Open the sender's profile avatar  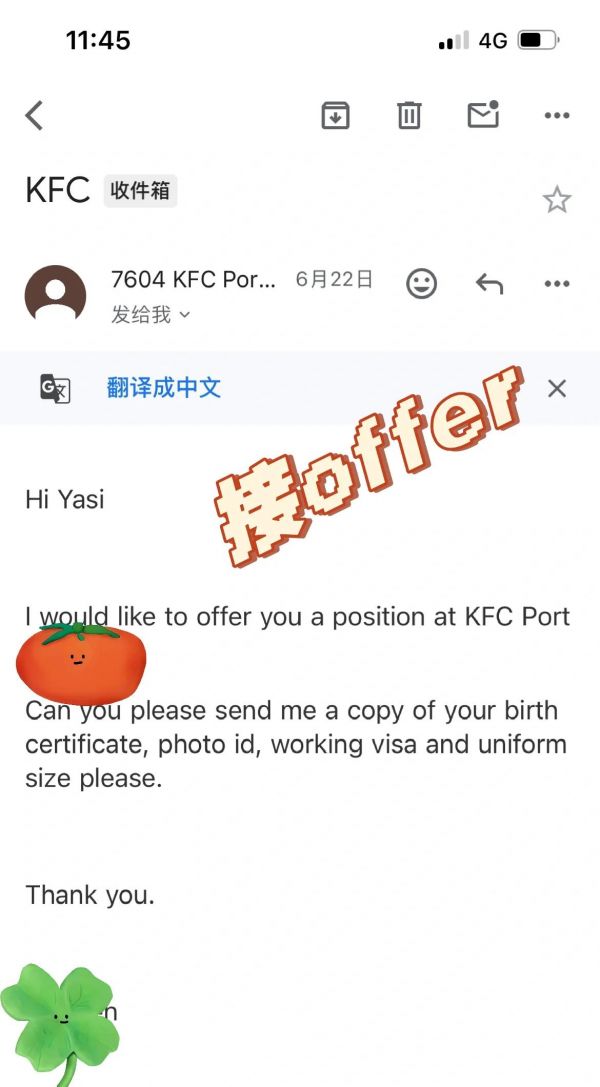(55, 294)
